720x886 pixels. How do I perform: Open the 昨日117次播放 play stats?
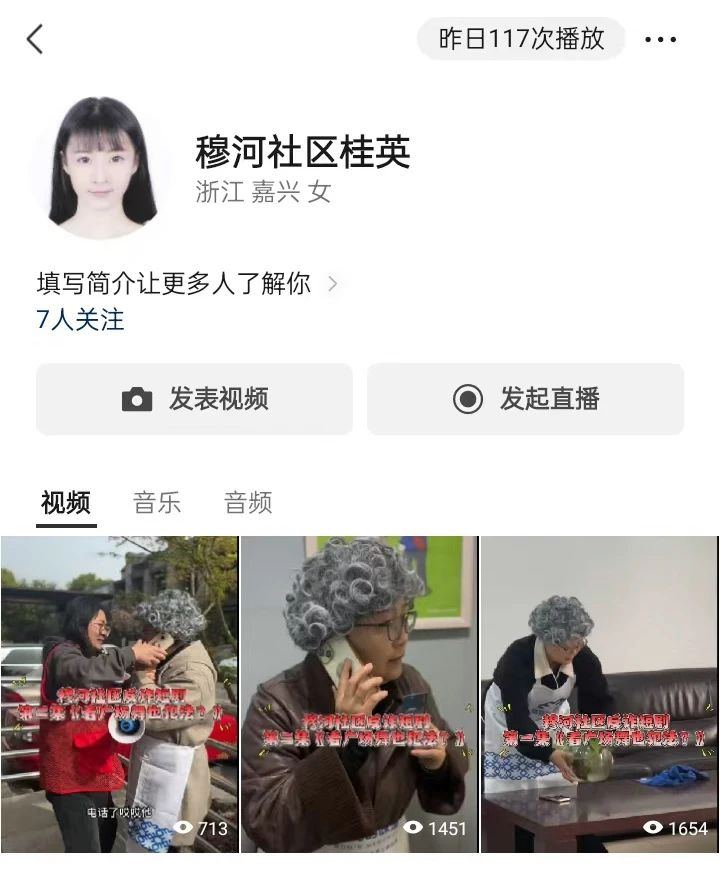tap(521, 39)
